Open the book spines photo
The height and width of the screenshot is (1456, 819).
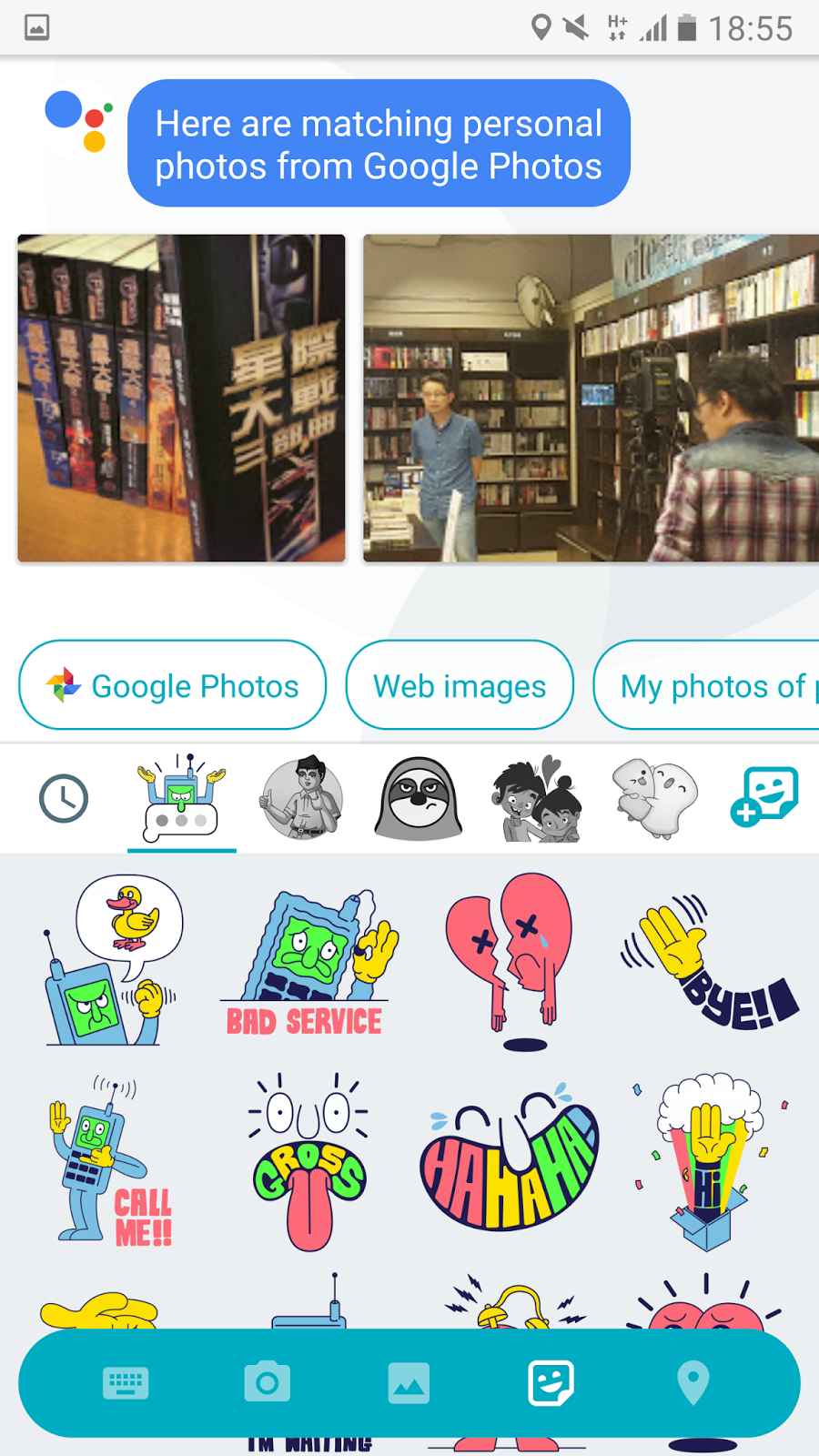pyautogui.click(x=181, y=398)
